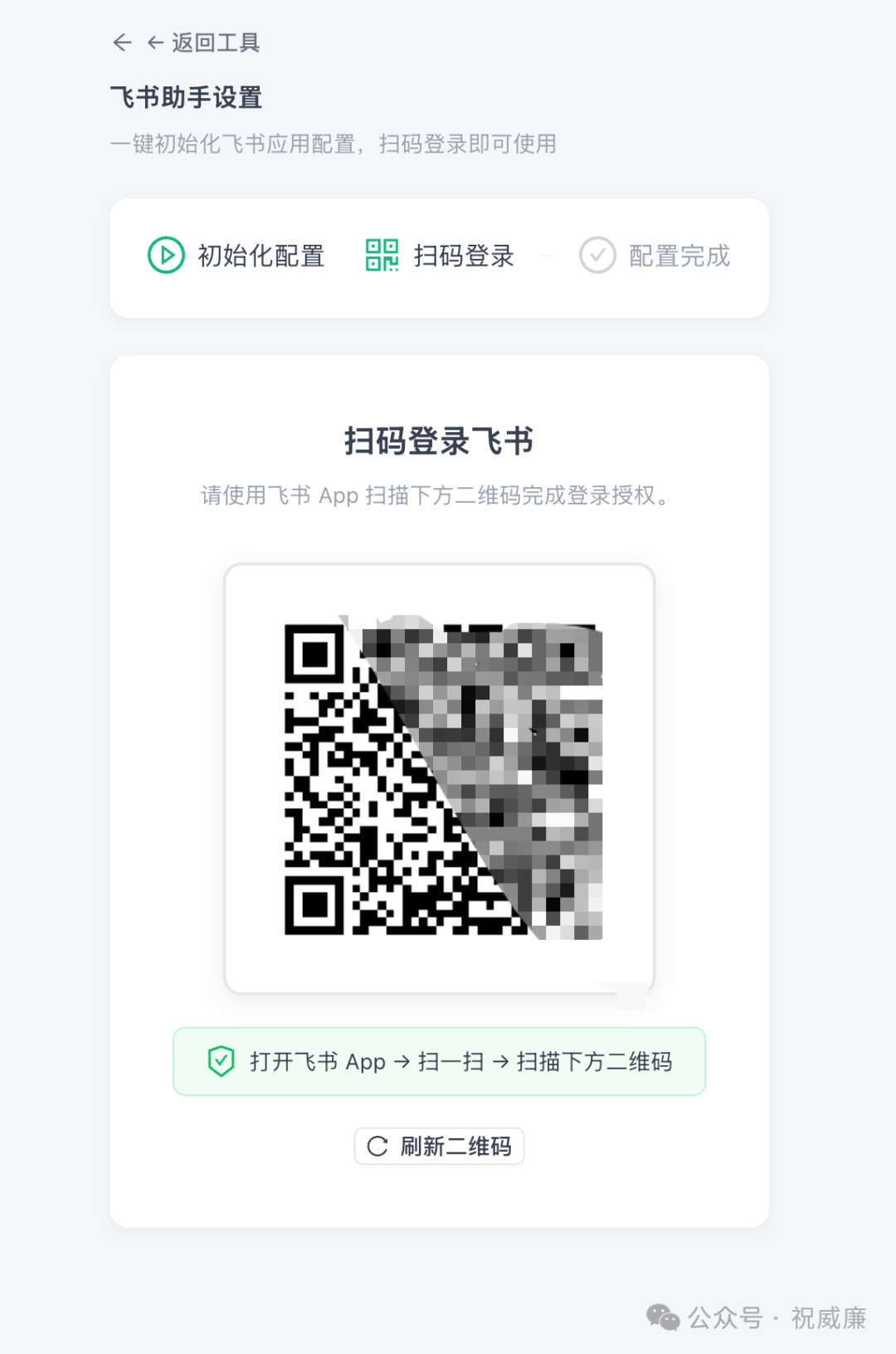Click the progress connector between steps
Image resolution: width=896 pixels, height=1354 pixels.
point(548,256)
